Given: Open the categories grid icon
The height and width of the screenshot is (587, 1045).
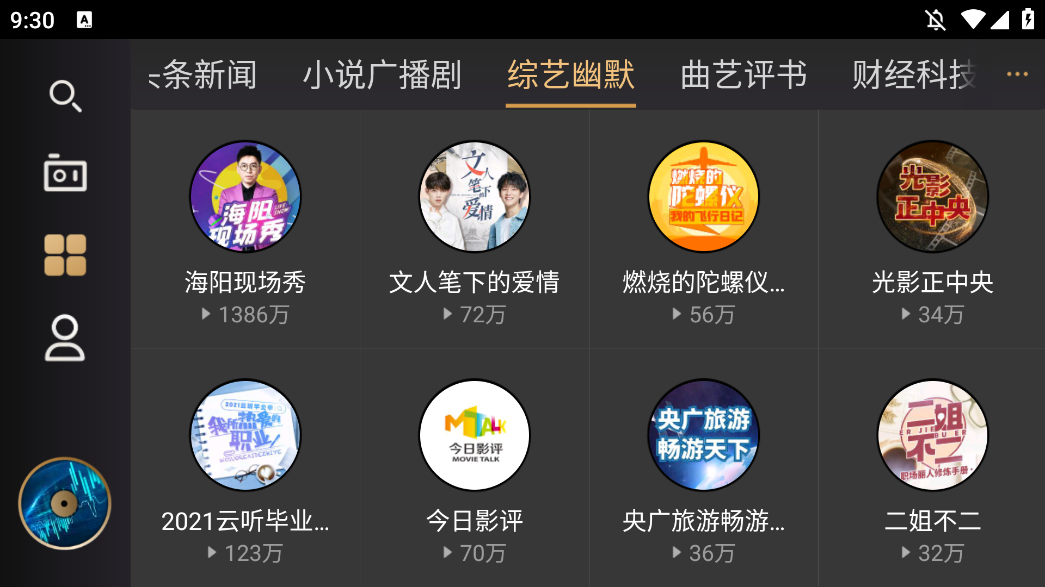Looking at the screenshot, I should pos(65,255).
